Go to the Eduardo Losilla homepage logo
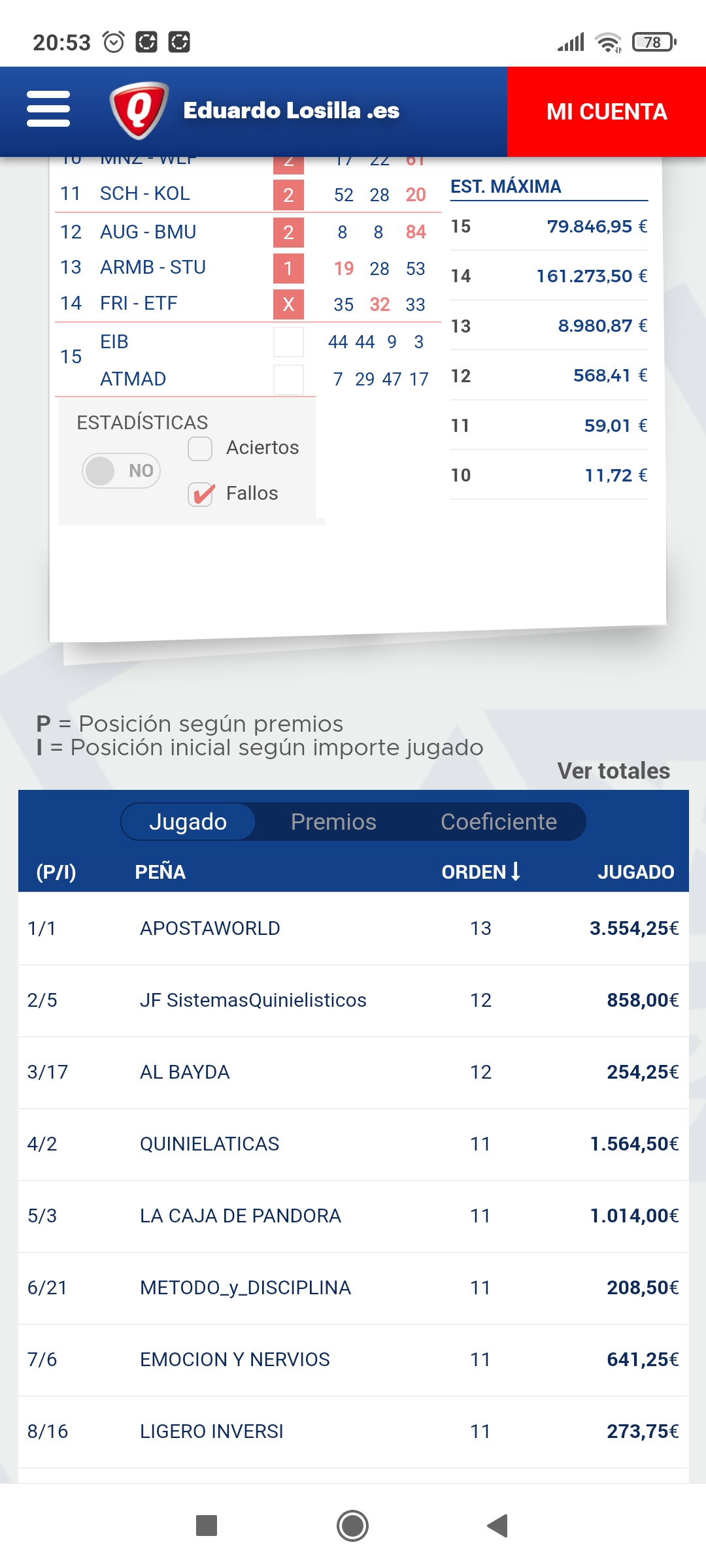Image resolution: width=706 pixels, height=1568 pixels. [x=255, y=110]
